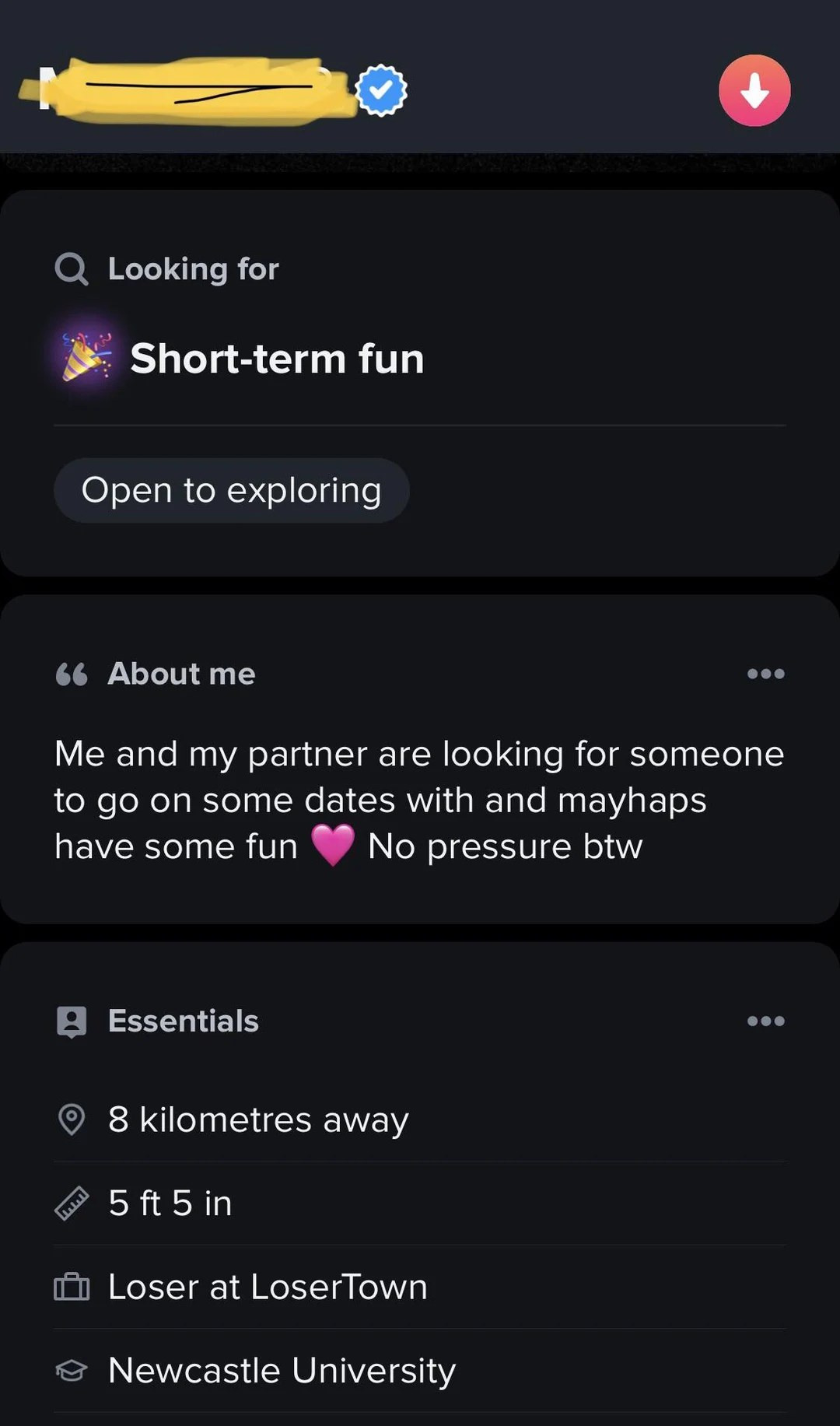
Task: Open the Essentials options menu
Action: tap(766, 1021)
